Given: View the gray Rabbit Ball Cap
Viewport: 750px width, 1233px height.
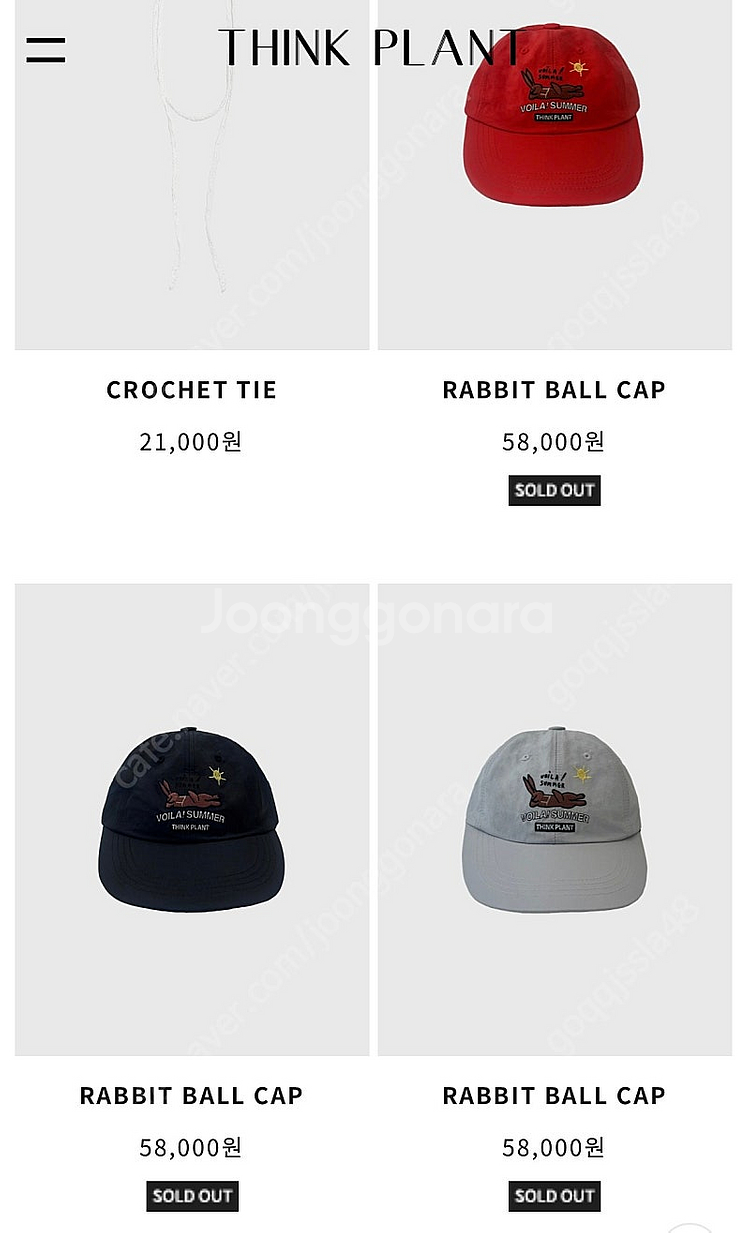Looking at the screenshot, I should [x=553, y=820].
